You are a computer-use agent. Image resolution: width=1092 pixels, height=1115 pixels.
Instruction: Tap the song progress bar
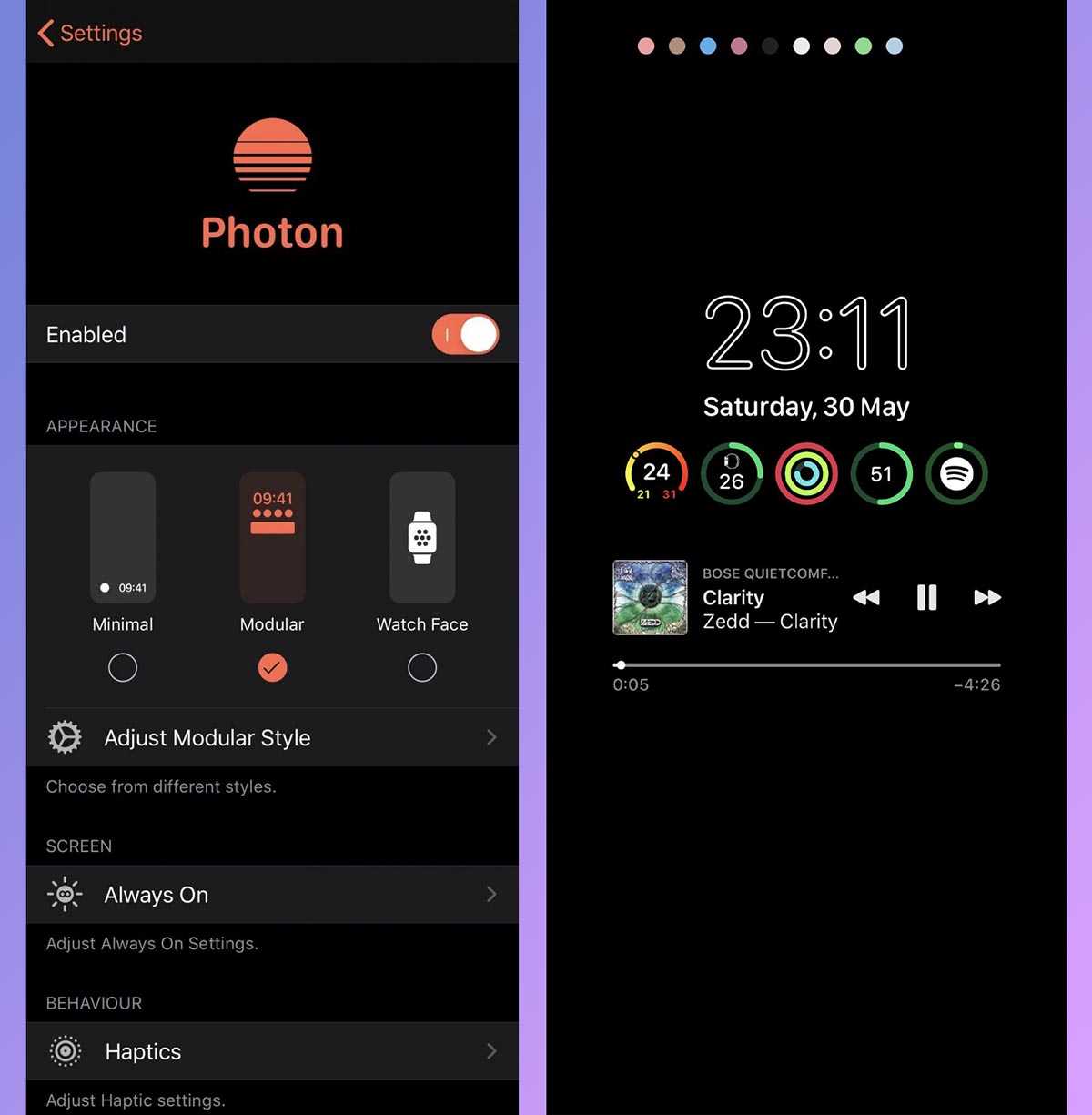pos(806,665)
